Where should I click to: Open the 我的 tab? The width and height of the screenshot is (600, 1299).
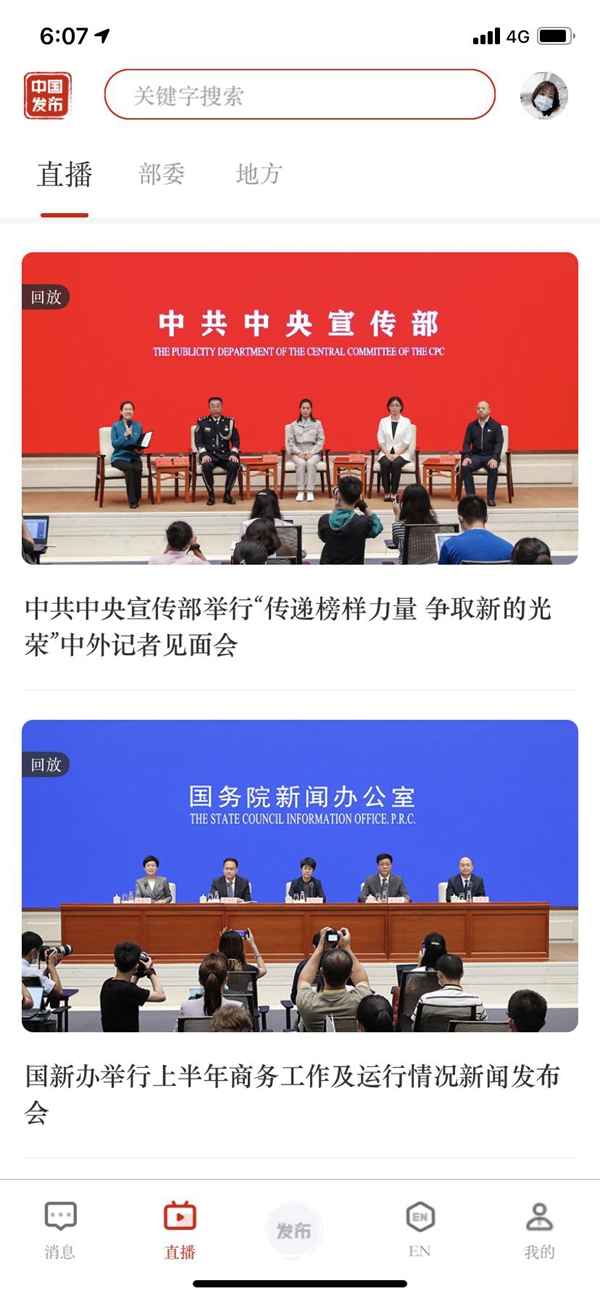[x=539, y=1229]
